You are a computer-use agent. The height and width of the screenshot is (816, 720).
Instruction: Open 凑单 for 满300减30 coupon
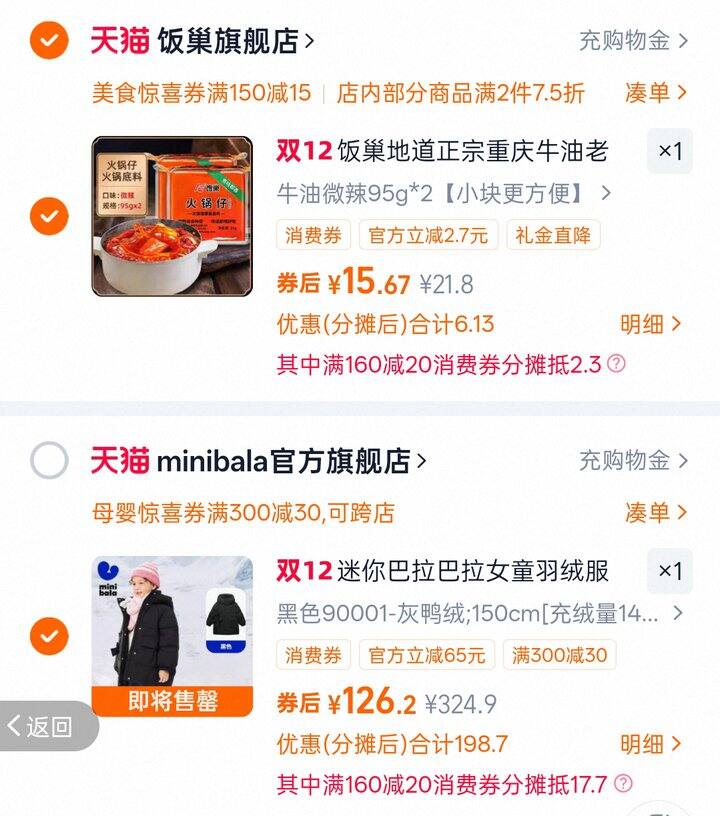(656, 513)
